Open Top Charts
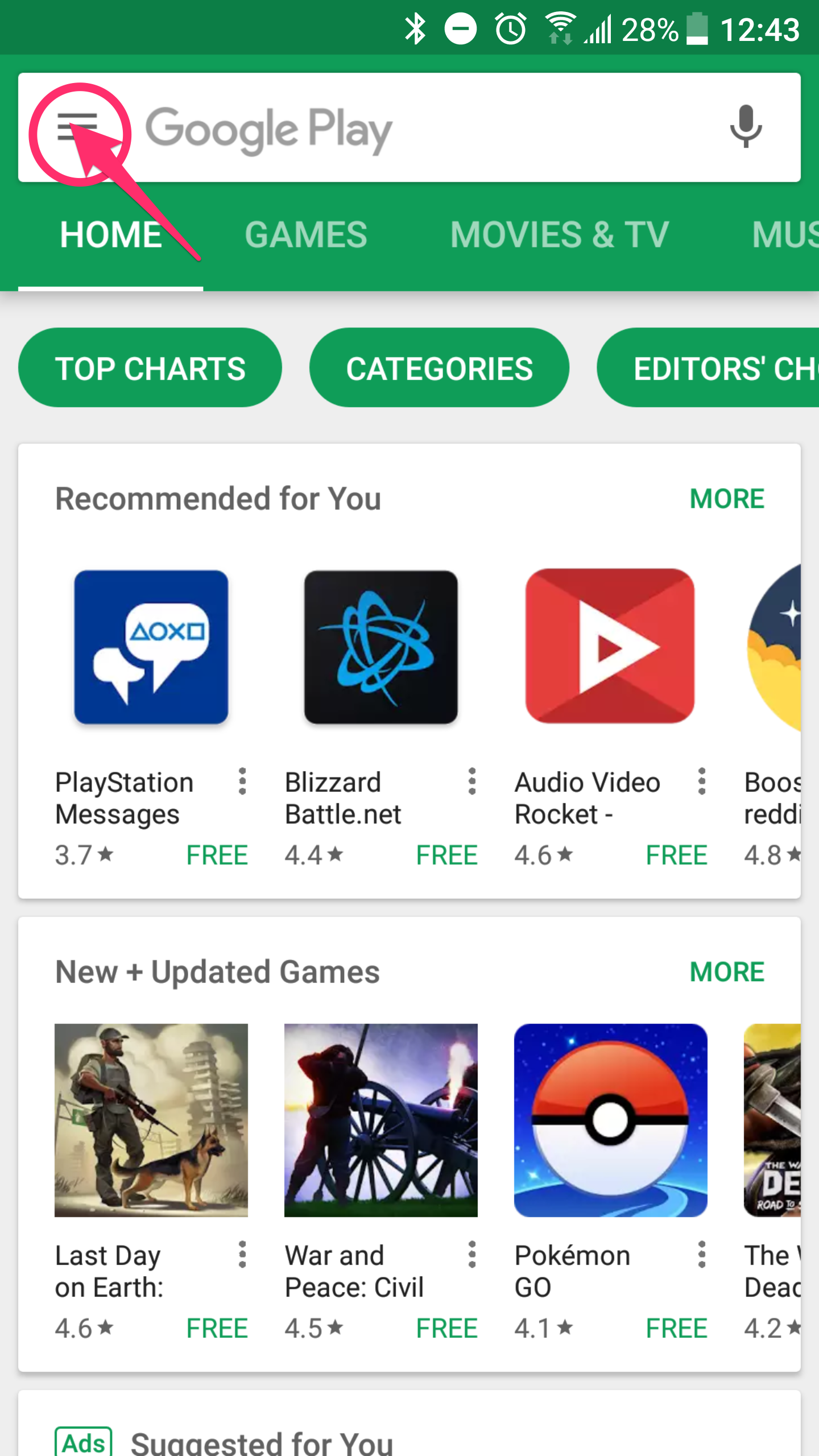Screen dimensions: 819x1456 [150, 368]
